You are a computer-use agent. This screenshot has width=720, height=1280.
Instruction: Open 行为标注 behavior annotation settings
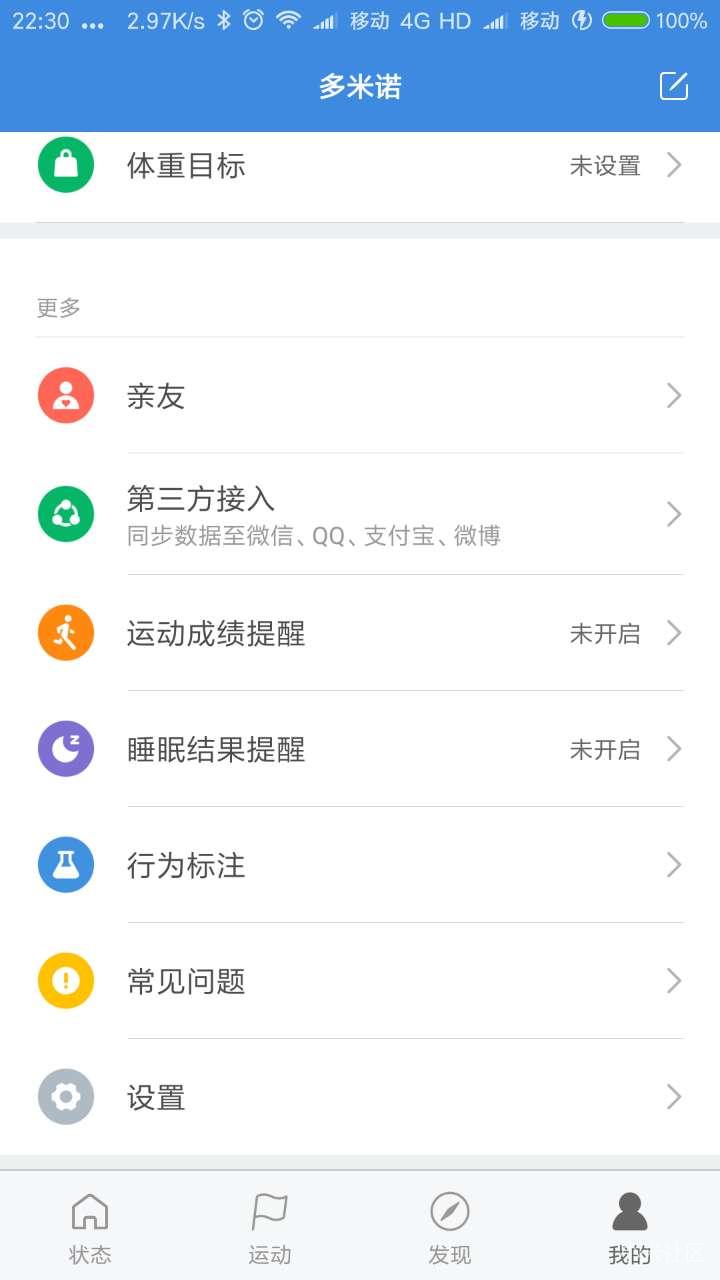[x=360, y=864]
